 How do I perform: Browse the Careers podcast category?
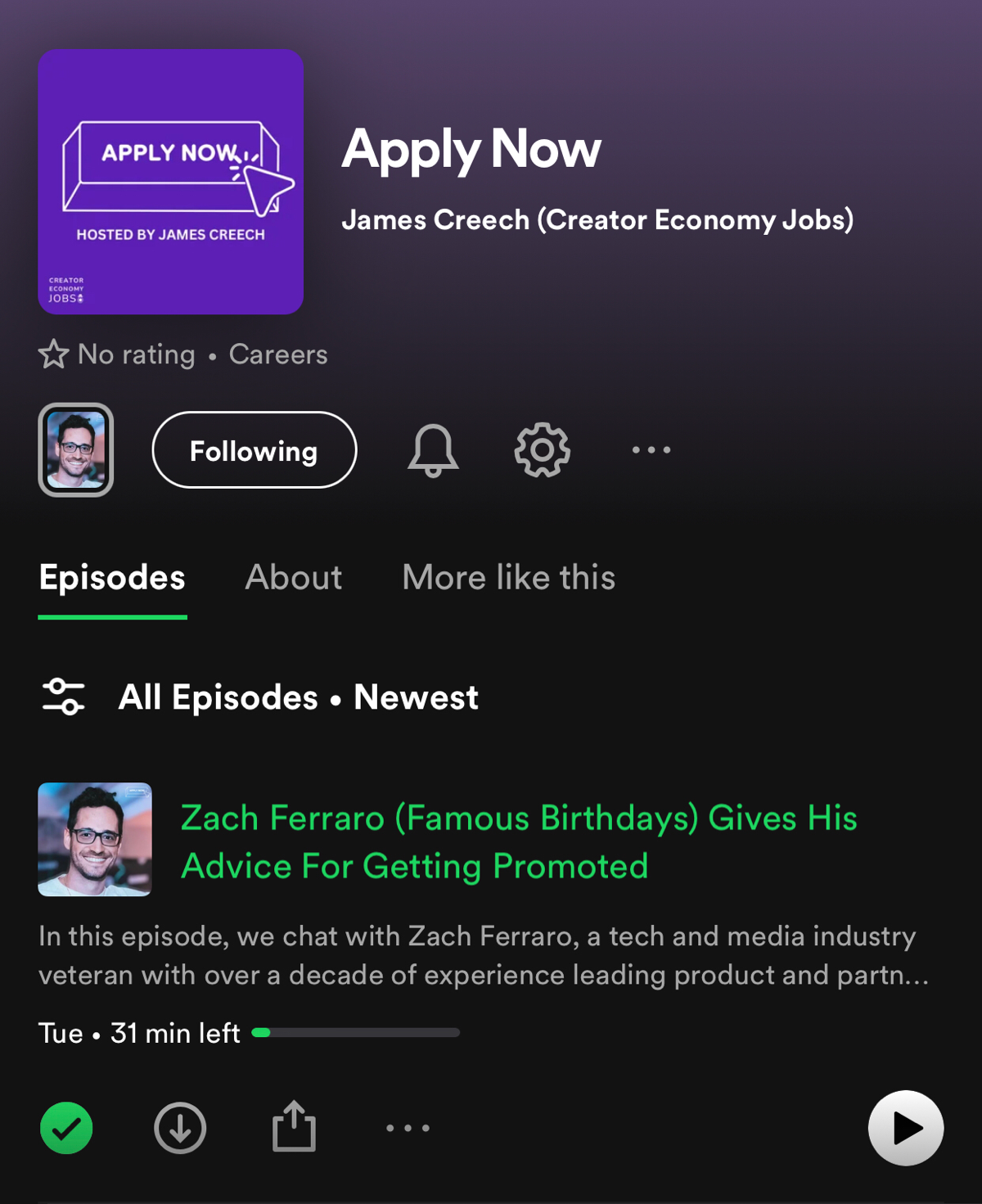point(277,354)
